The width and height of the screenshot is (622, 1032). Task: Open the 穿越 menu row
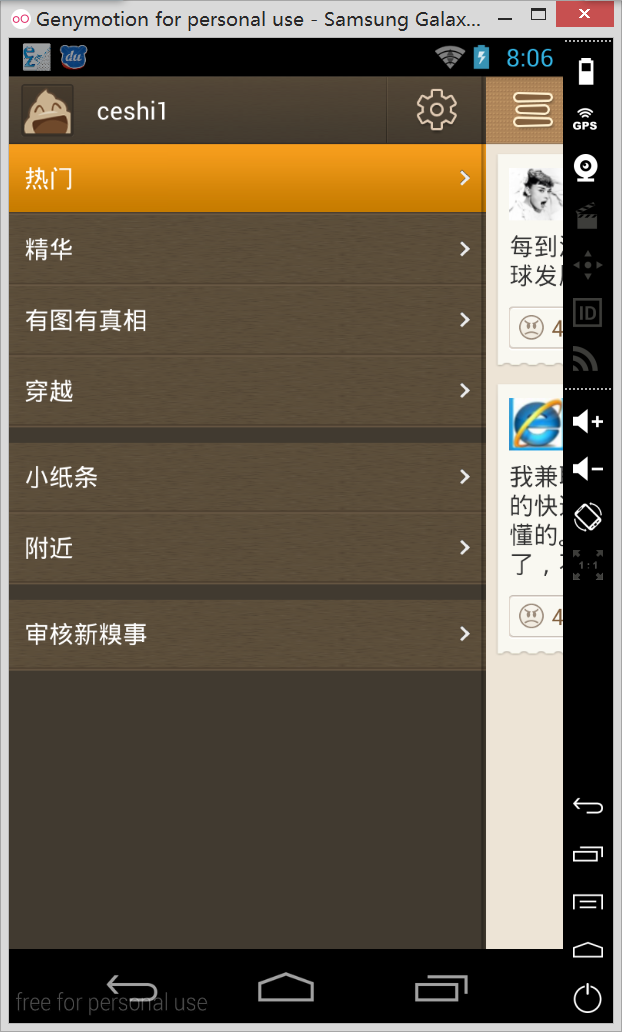[x=246, y=391]
